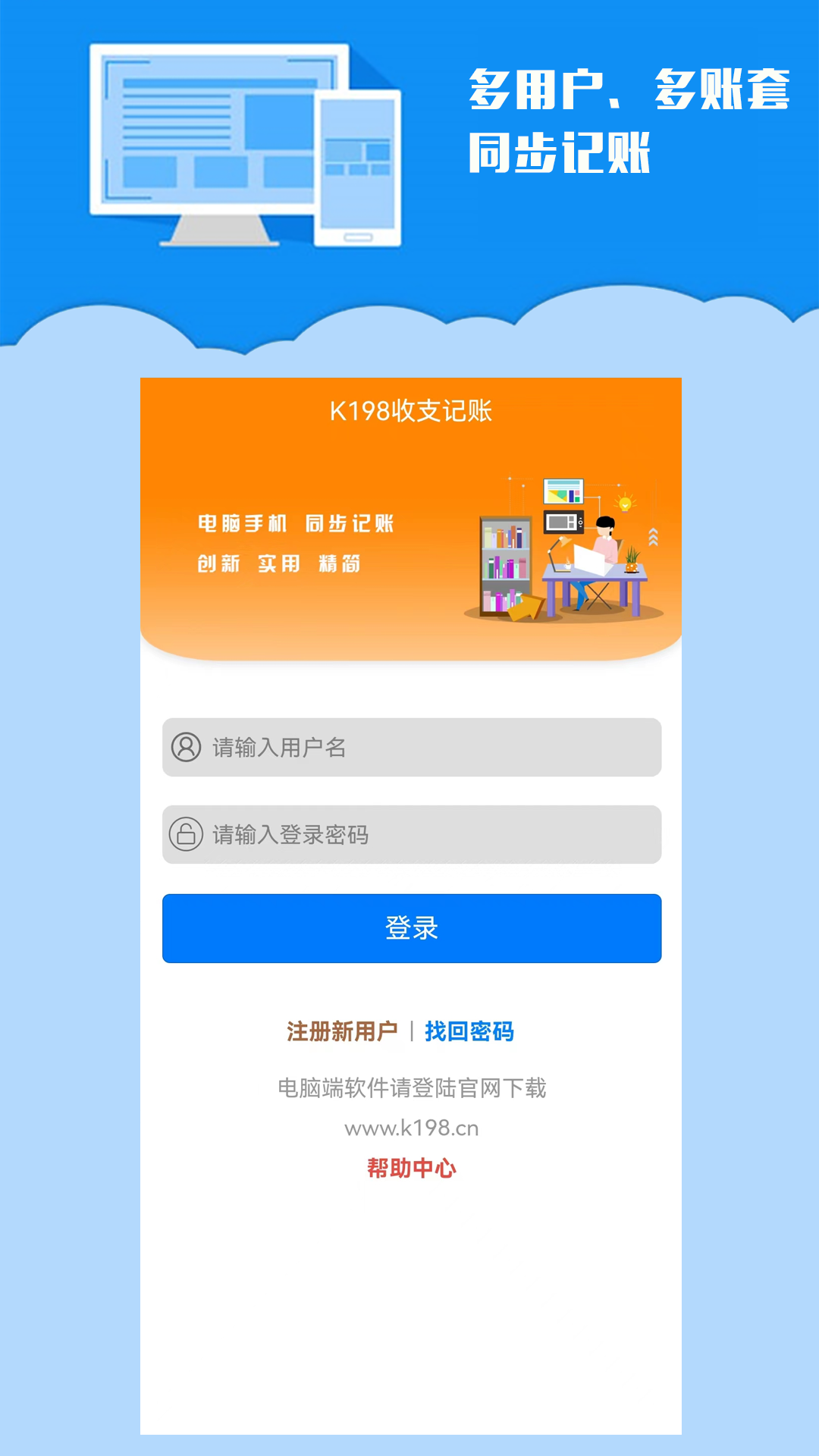819x1456 pixels.
Task: Open the 找回密码 password recovery link
Action: click(469, 1031)
